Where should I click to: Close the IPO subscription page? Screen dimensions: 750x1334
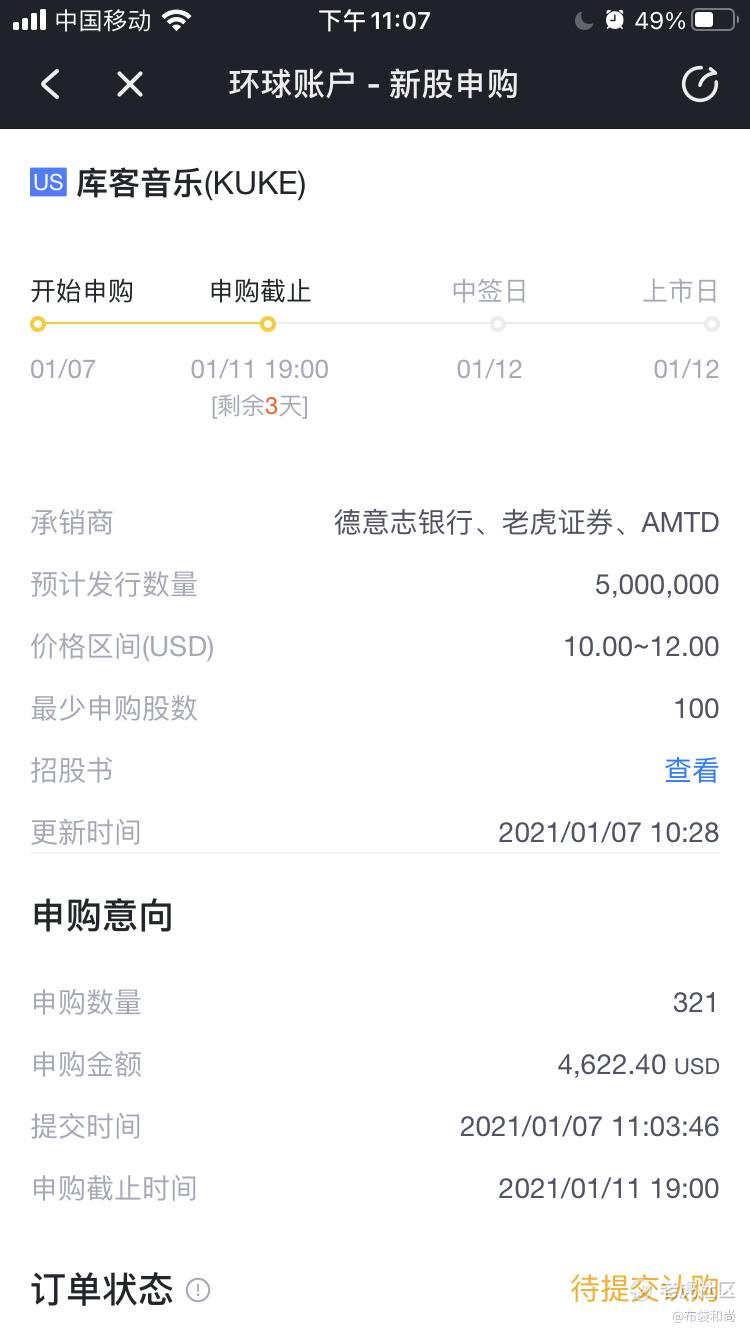pyautogui.click(x=130, y=85)
